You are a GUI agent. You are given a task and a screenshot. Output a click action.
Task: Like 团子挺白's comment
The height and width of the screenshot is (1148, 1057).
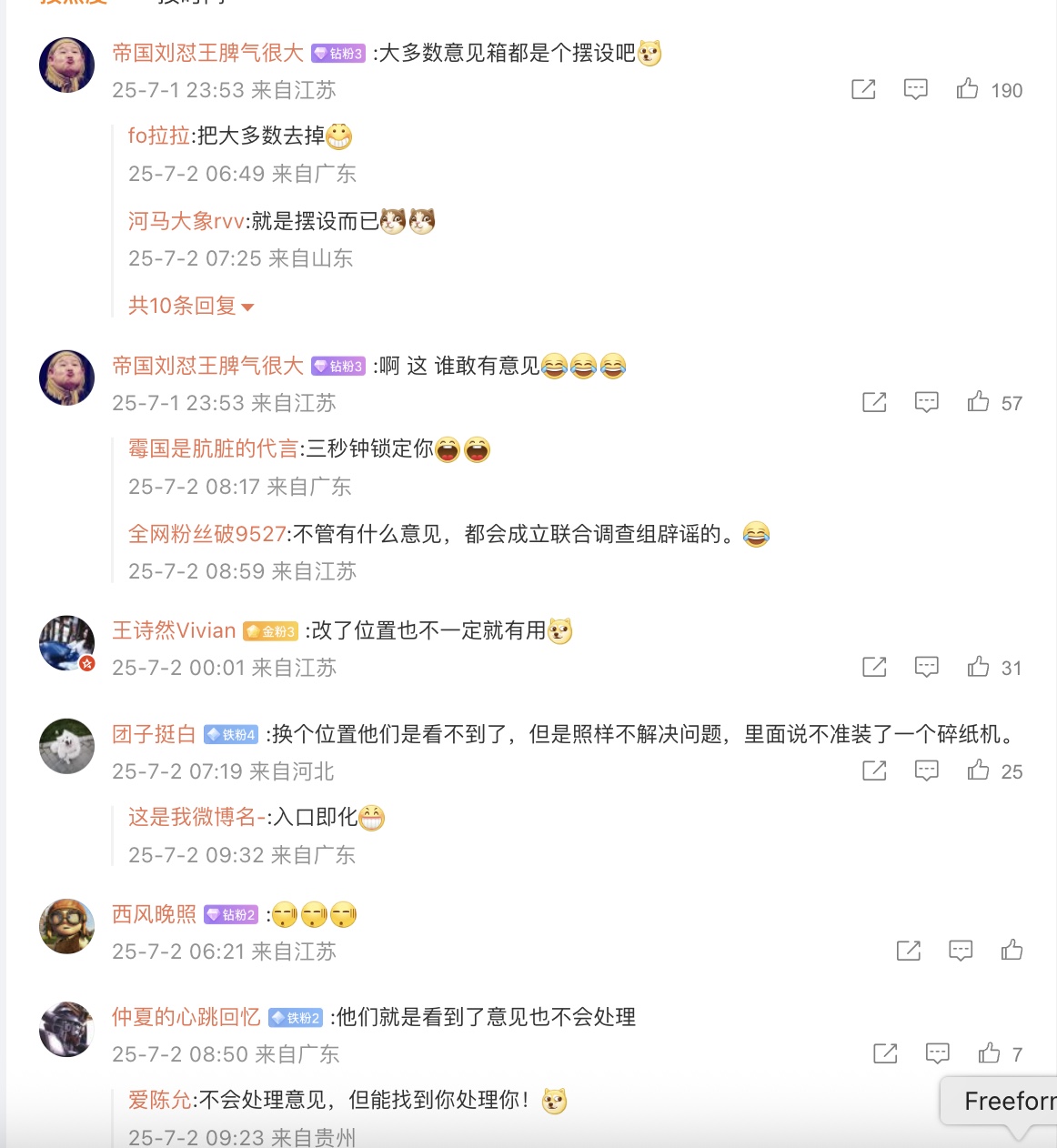coord(979,770)
